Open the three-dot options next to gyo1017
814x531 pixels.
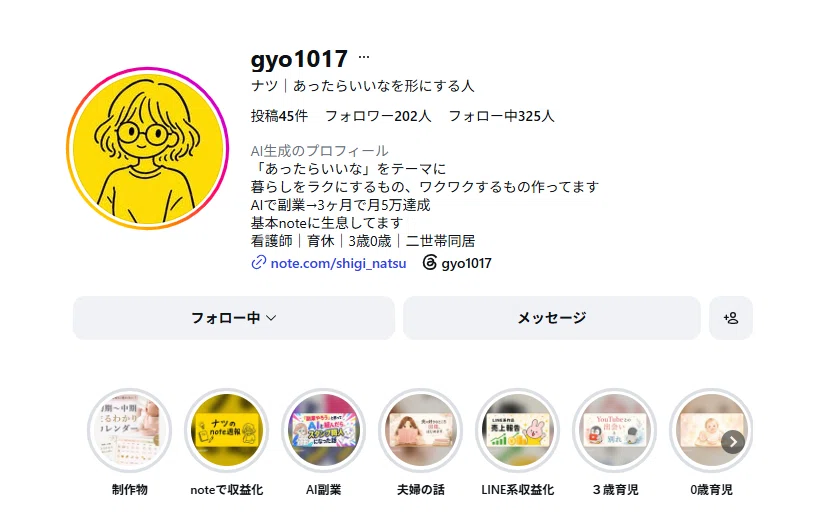tap(364, 57)
